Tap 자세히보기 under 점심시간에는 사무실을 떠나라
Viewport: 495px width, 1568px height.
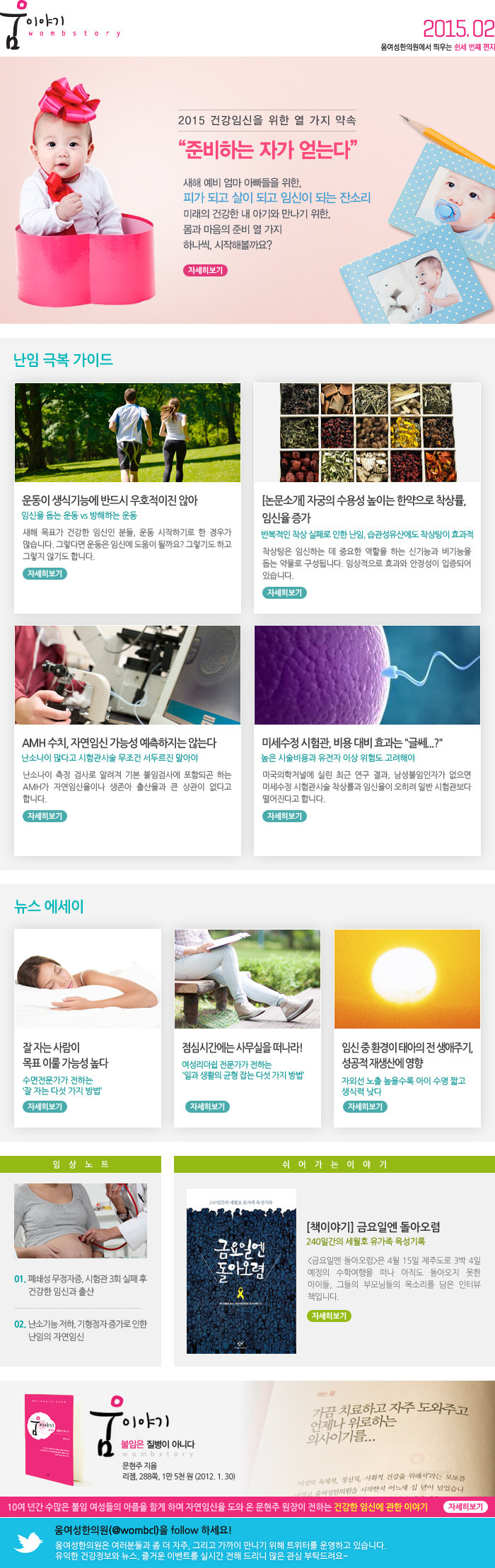coord(207,1106)
